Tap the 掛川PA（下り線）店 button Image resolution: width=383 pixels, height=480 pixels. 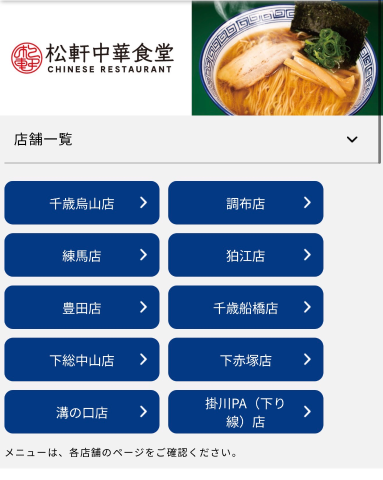pos(246,412)
